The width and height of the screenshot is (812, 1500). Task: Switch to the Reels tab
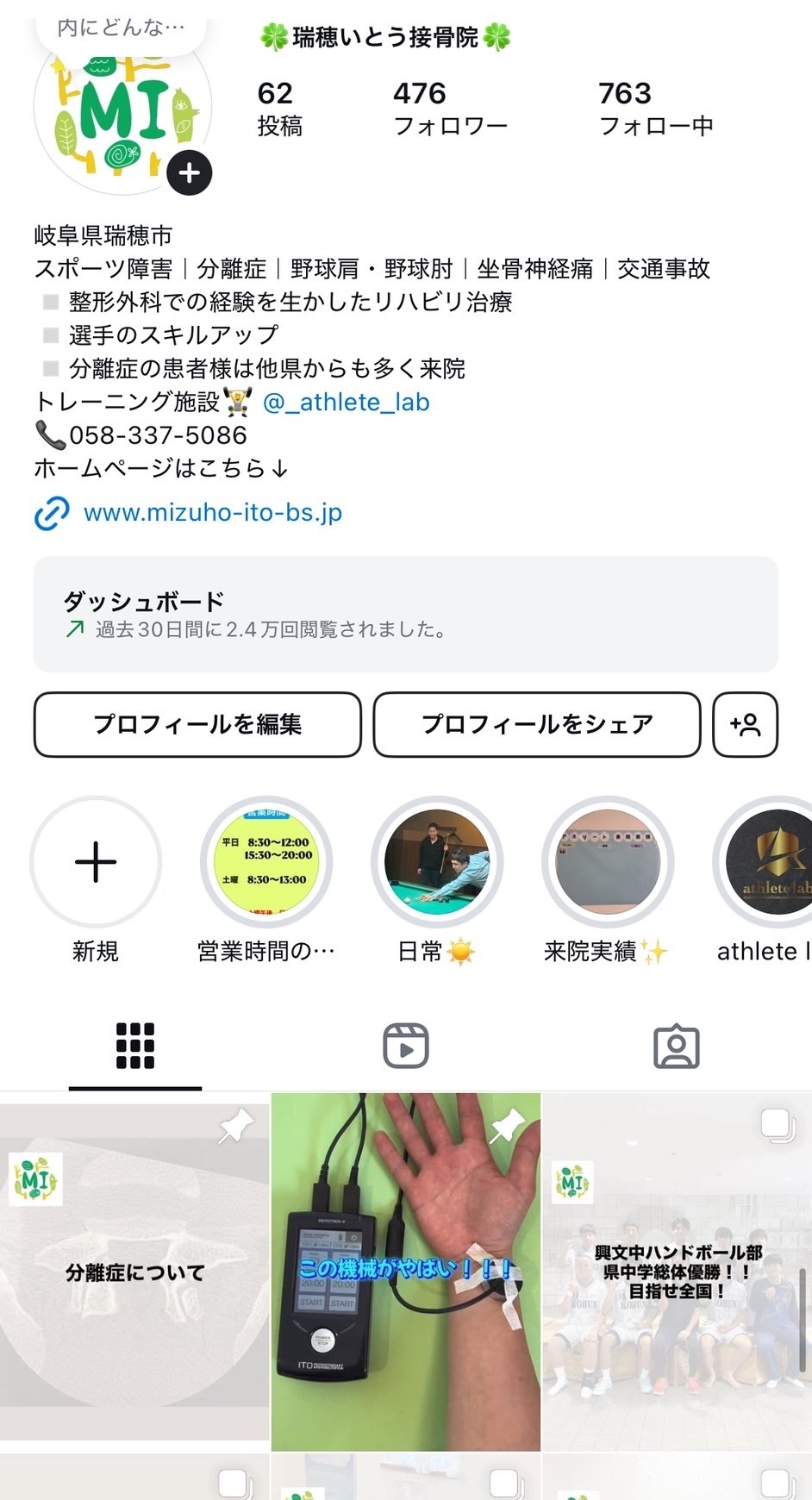coord(405,1046)
